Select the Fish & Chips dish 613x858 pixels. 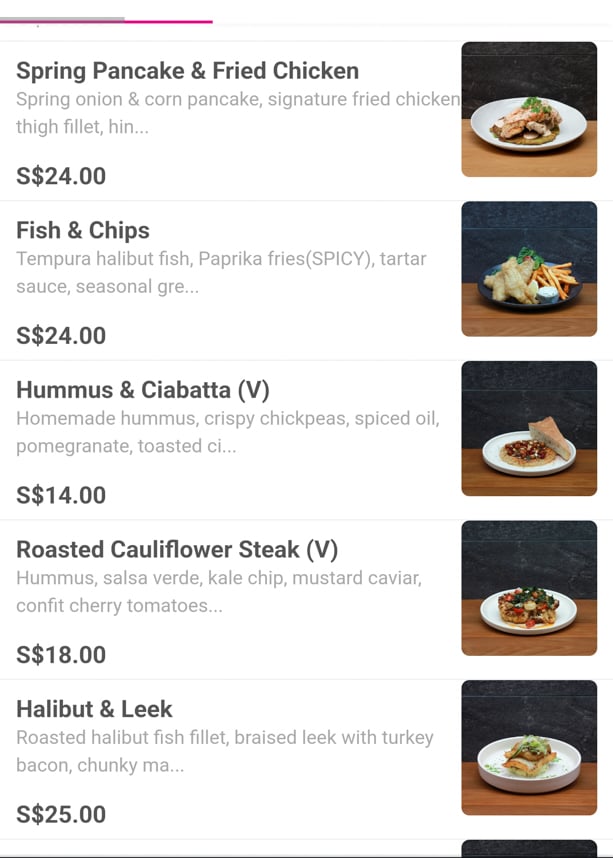(x=83, y=230)
